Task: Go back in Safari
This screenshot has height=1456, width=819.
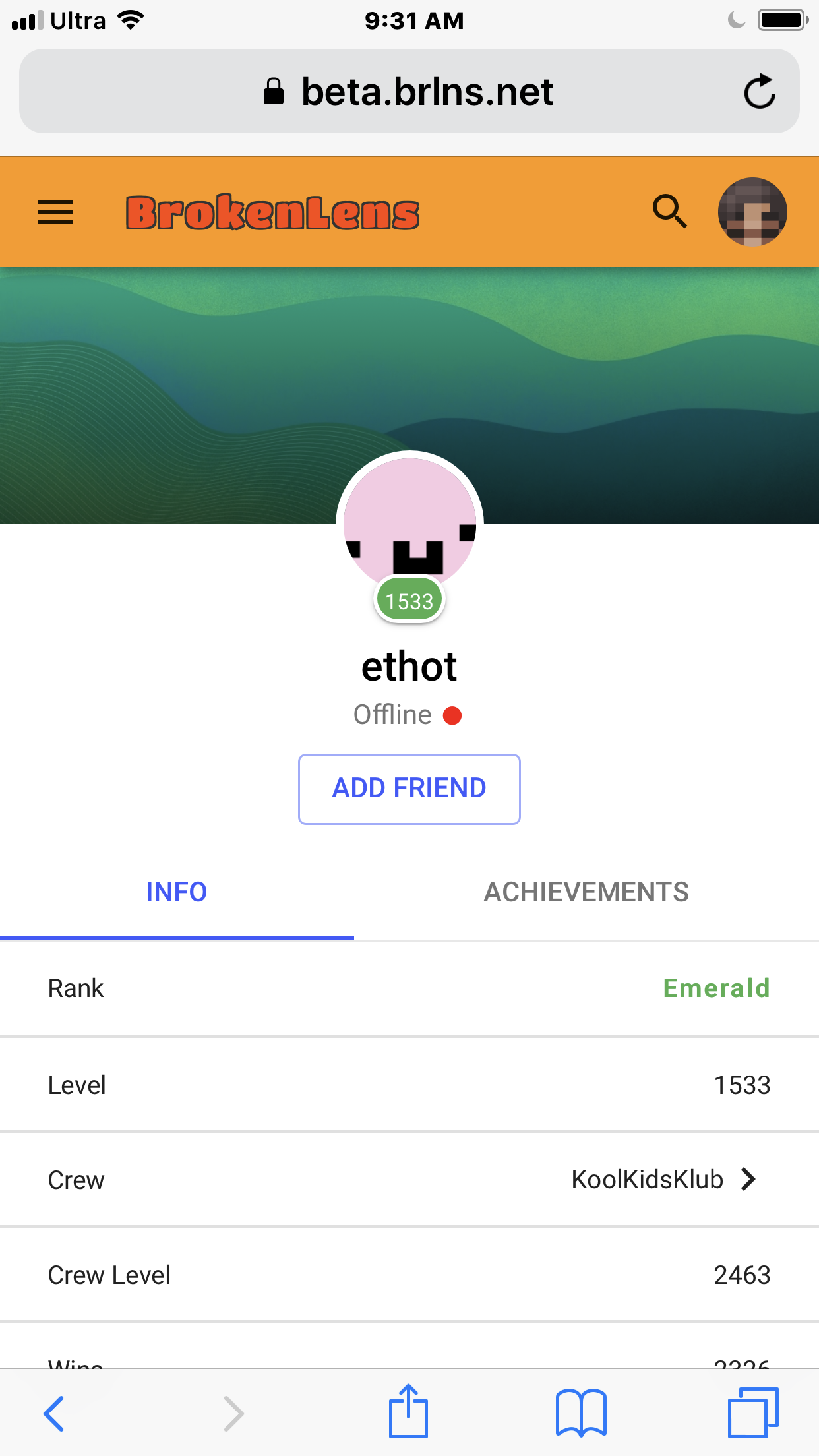Action: 53,1413
